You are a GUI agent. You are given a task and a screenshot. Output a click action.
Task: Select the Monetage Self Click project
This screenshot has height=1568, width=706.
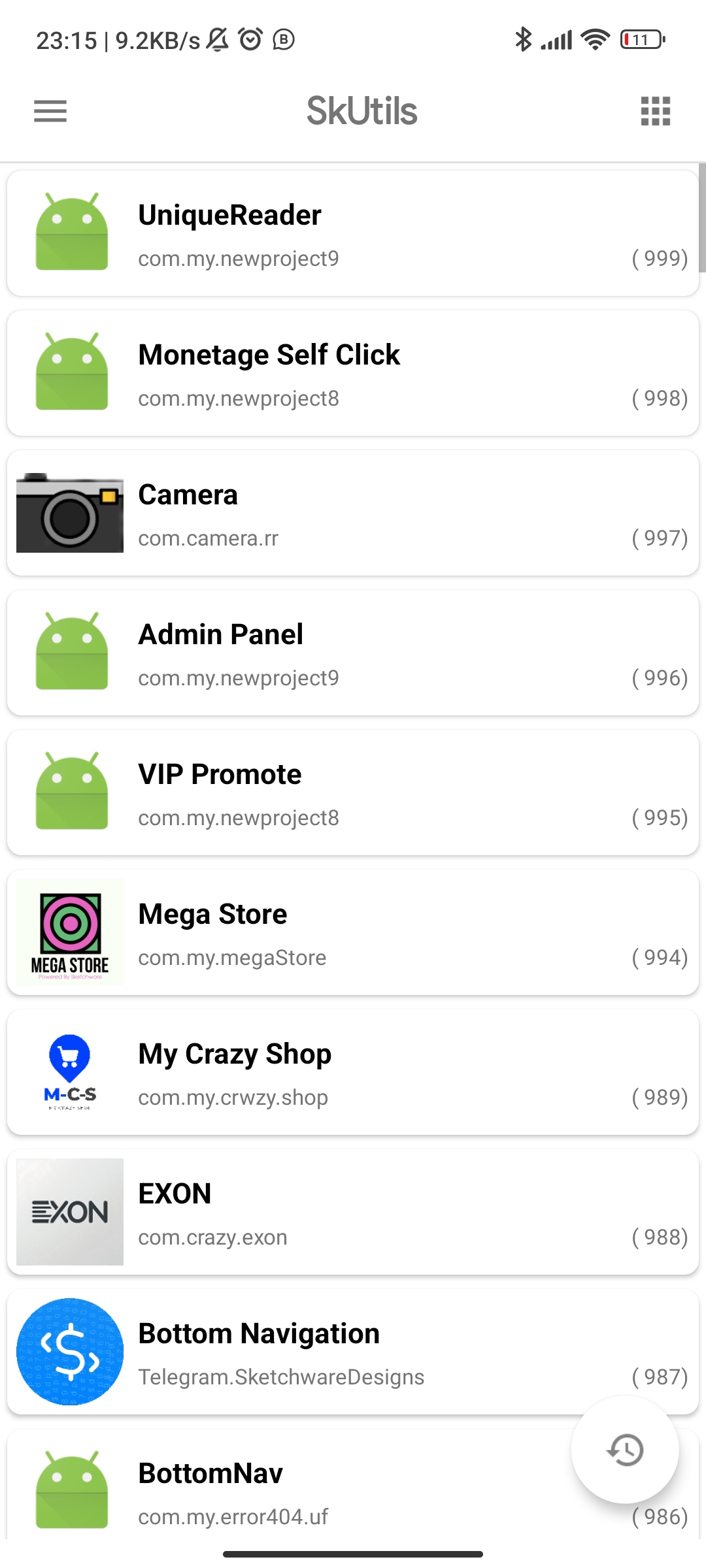[x=353, y=373]
